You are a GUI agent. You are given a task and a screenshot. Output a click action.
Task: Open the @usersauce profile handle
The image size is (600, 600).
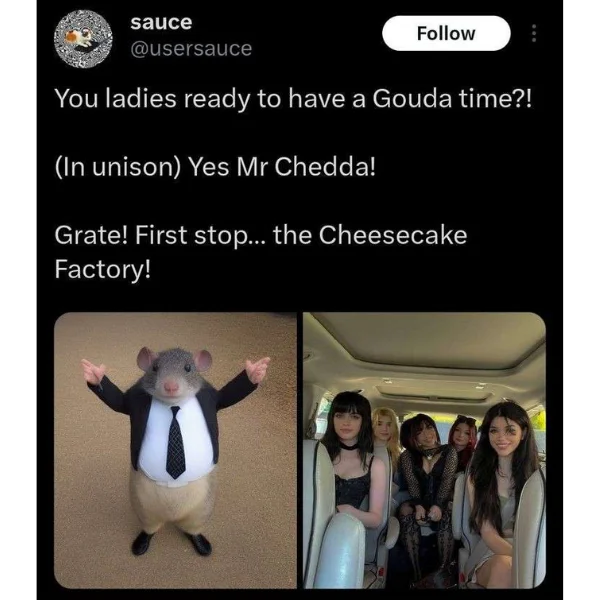(x=192, y=48)
